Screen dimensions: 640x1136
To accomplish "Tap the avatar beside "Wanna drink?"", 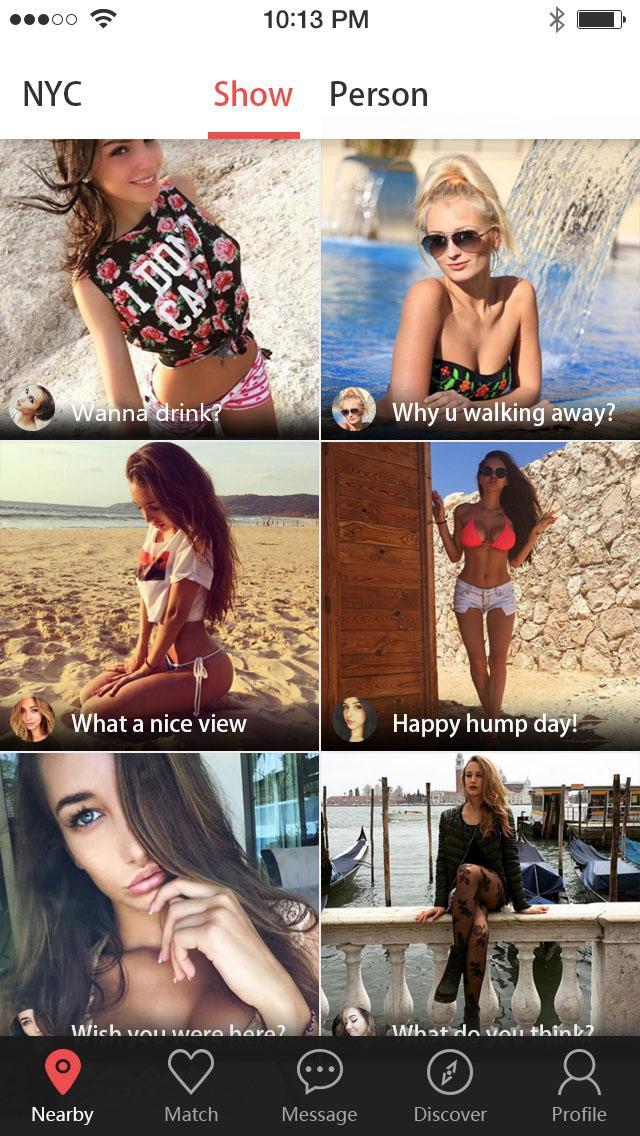I will click(32, 409).
